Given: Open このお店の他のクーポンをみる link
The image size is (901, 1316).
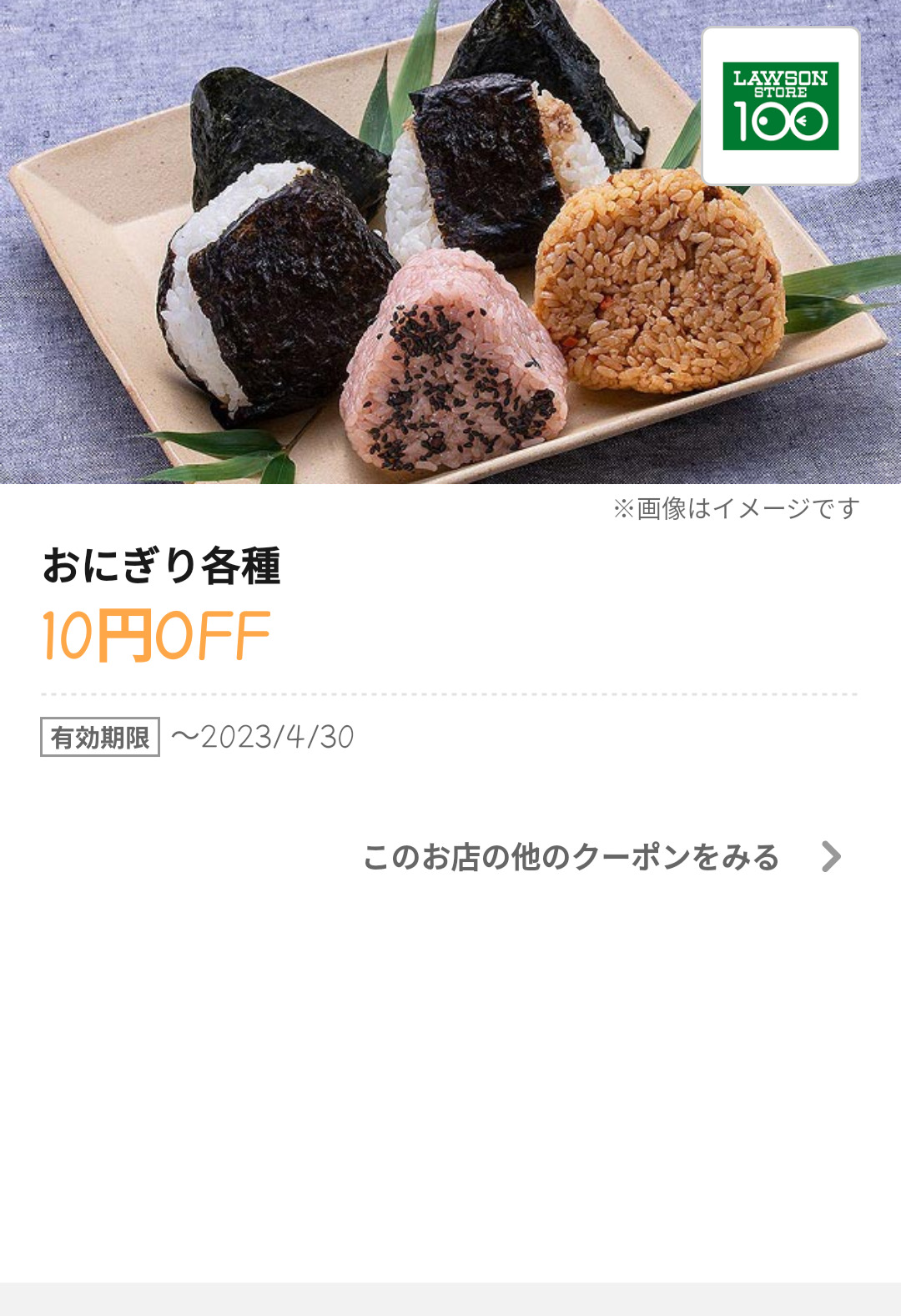Looking at the screenshot, I should pyautogui.click(x=572, y=857).
